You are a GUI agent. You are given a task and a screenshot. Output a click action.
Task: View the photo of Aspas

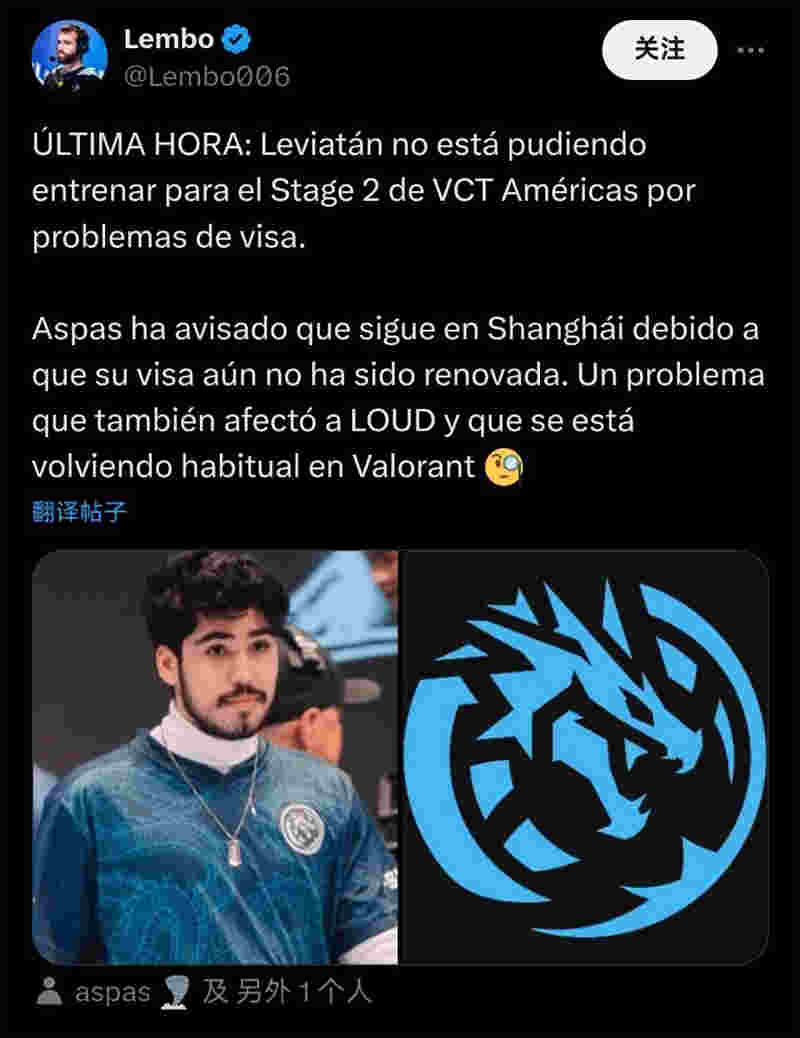(x=215, y=756)
